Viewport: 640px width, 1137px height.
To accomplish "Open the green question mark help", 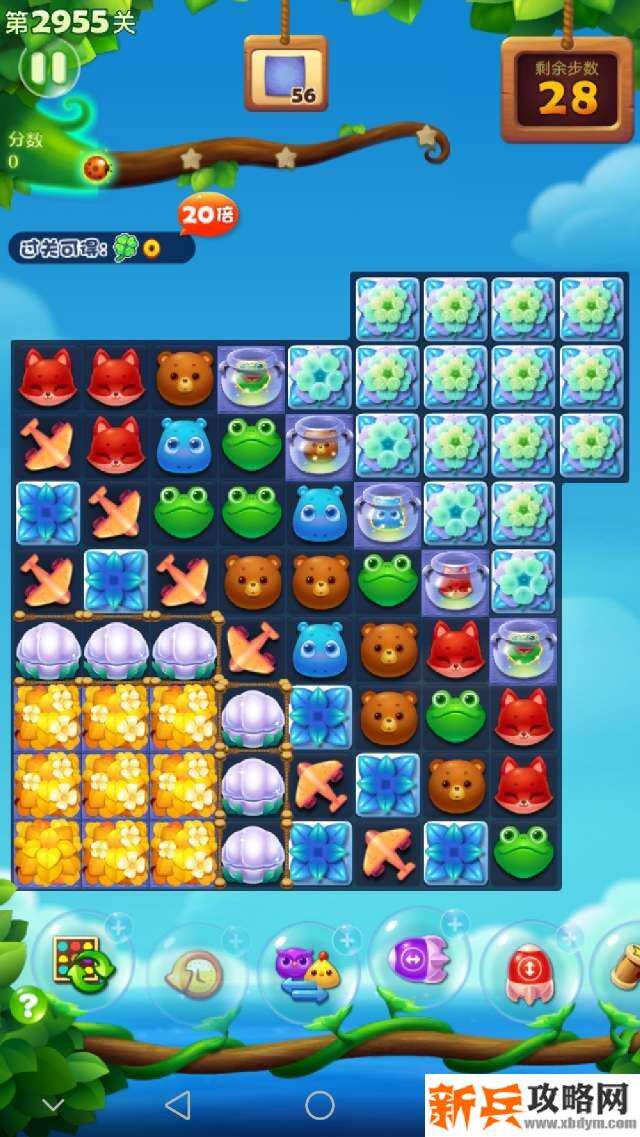I will pos(28,1006).
